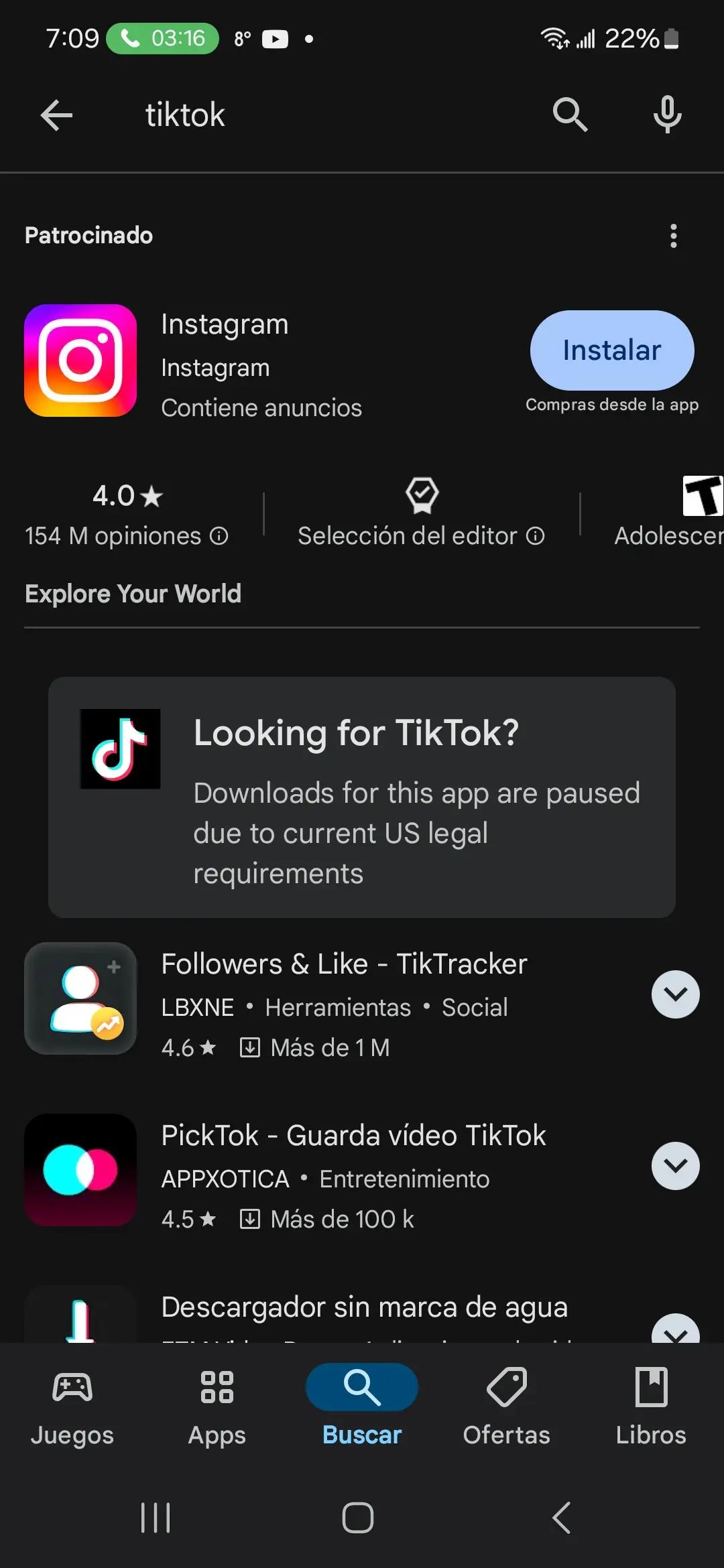Show info about Selección del editor
This screenshot has height=1568, width=724.
point(535,536)
